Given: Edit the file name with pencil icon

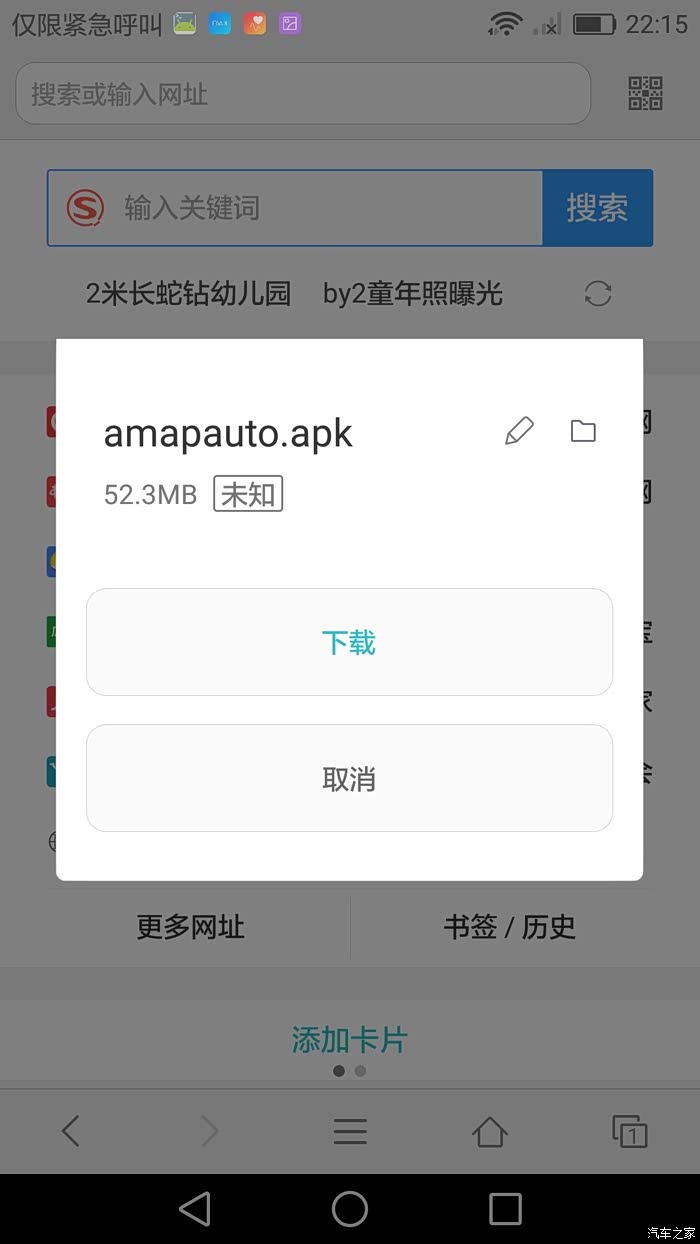Looking at the screenshot, I should tap(519, 431).
